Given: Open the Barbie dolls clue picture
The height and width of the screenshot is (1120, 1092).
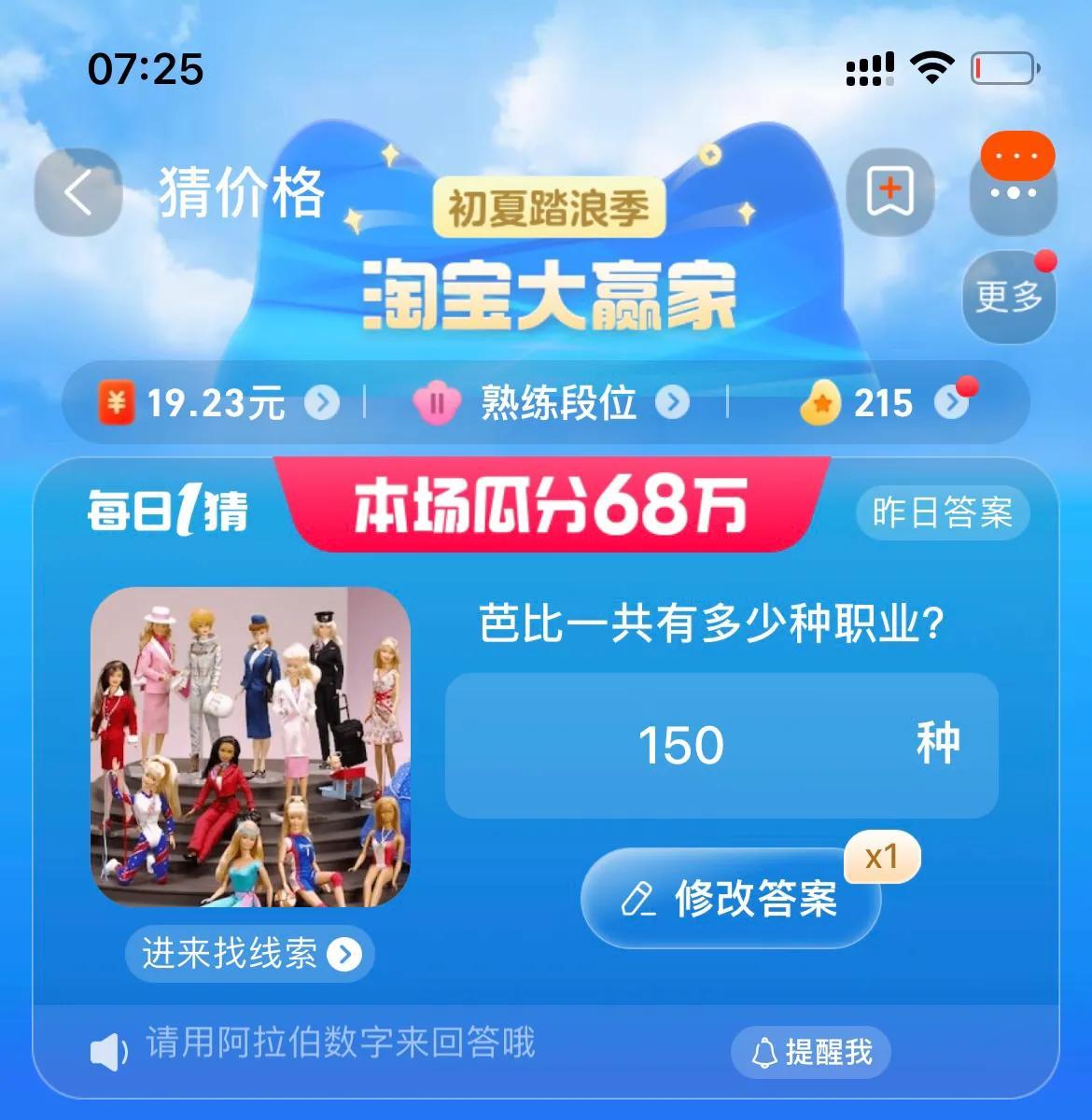Looking at the screenshot, I should click(250, 747).
